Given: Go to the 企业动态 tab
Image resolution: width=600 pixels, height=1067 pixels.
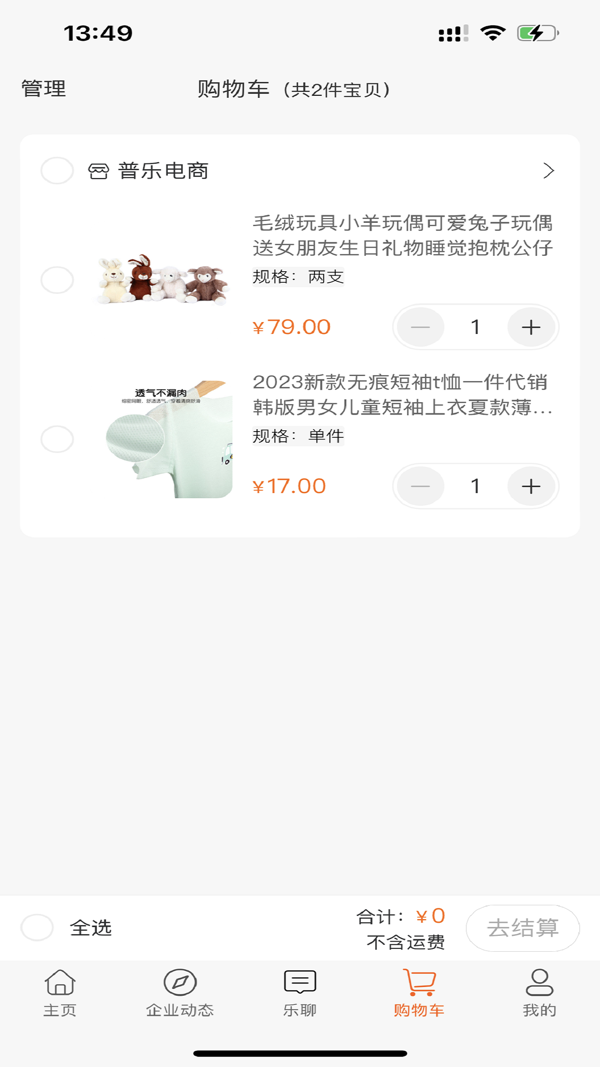Looking at the screenshot, I should [x=180, y=993].
